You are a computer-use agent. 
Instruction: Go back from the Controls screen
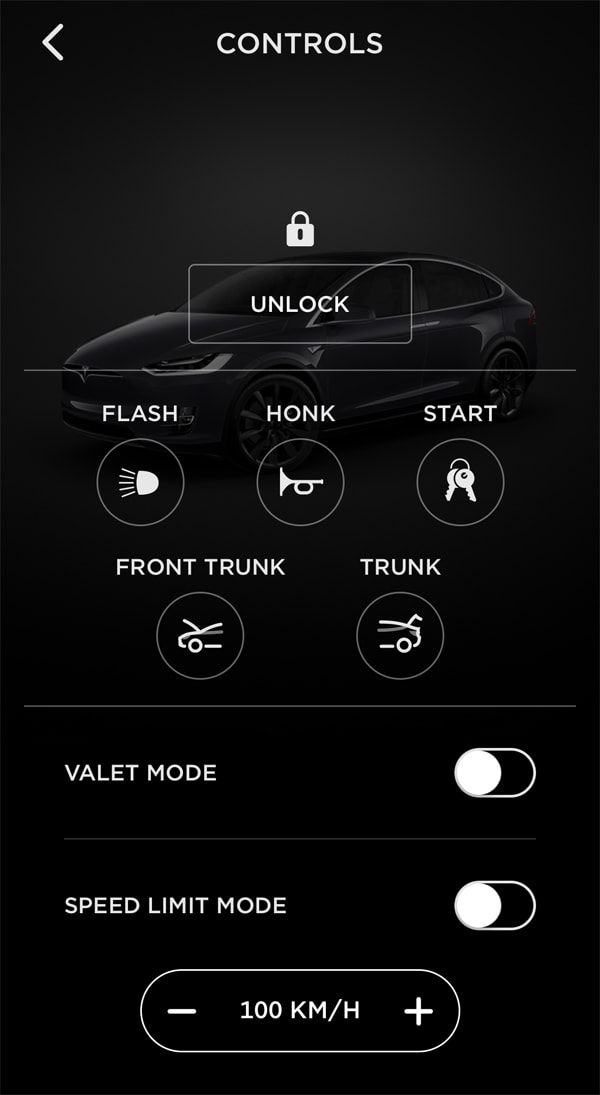[53, 42]
